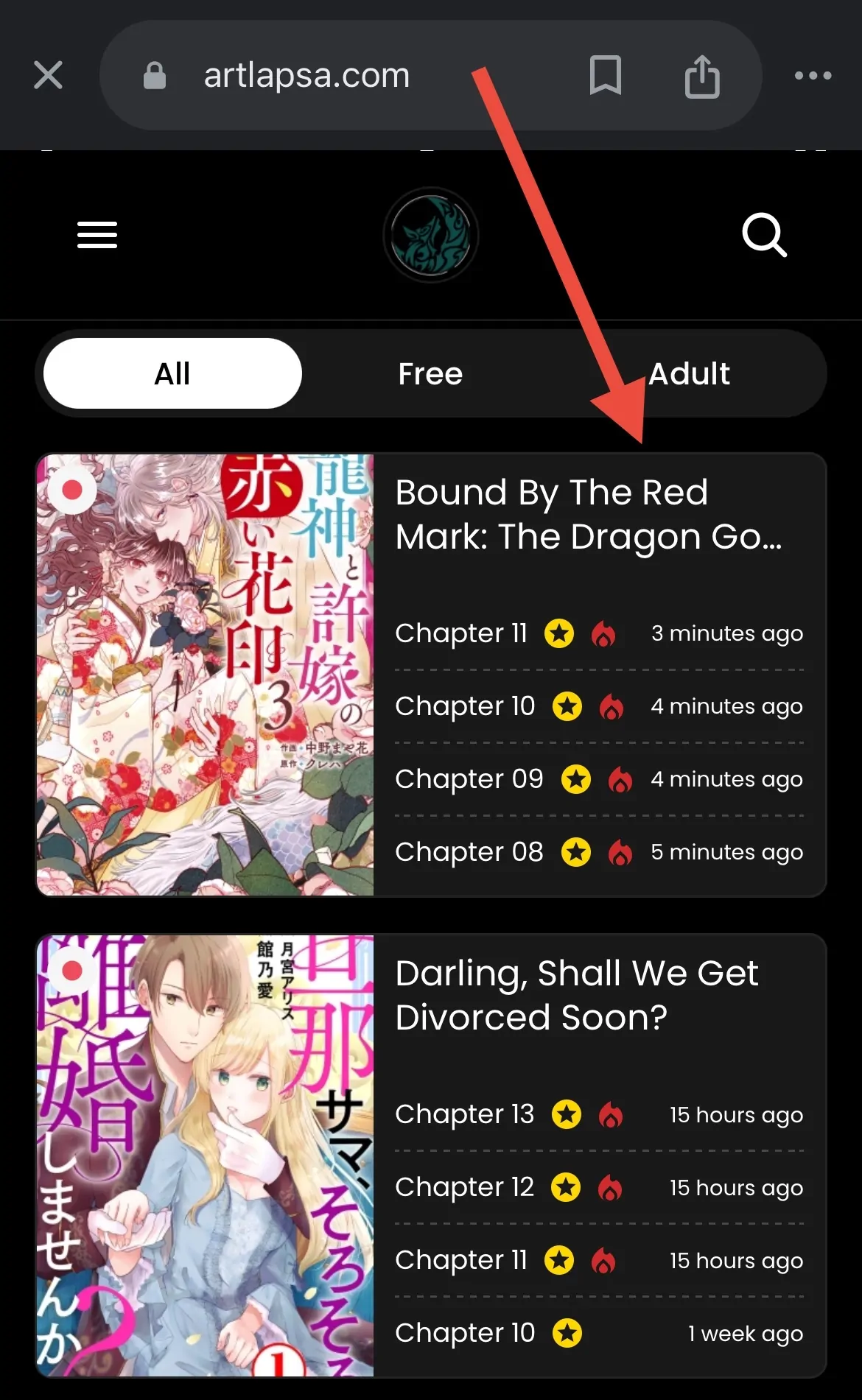Open Chapter 10 posted 1 week ago
The width and height of the screenshot is (862, 1400).
coord(465,1332)
